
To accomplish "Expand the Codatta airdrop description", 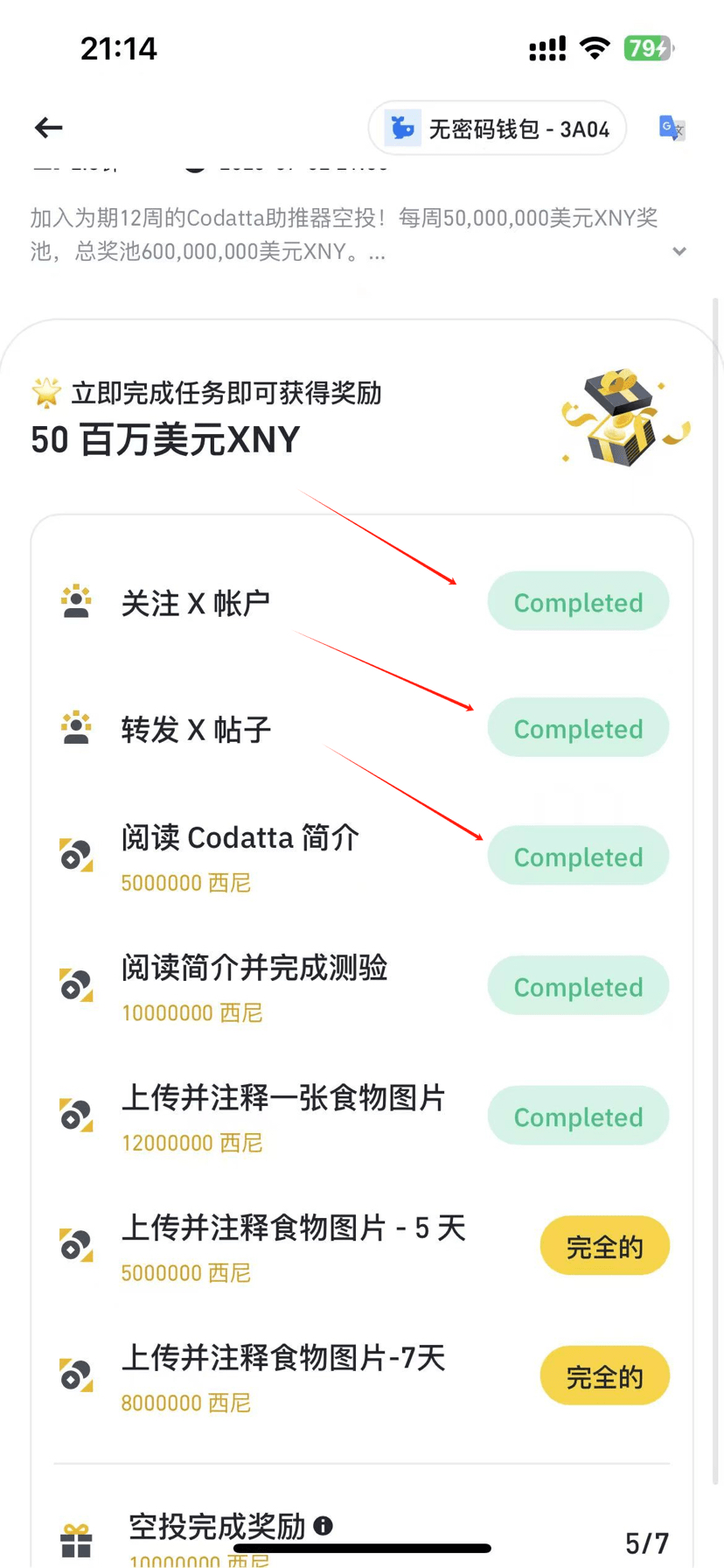I will pos(679,252).
